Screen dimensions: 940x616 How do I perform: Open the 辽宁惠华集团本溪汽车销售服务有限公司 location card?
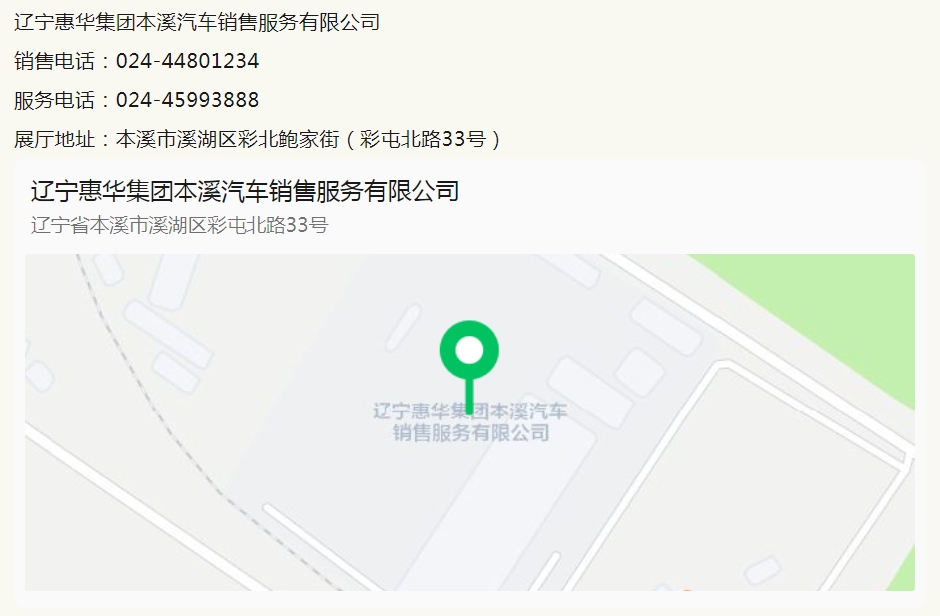click(x=245, y=191)
